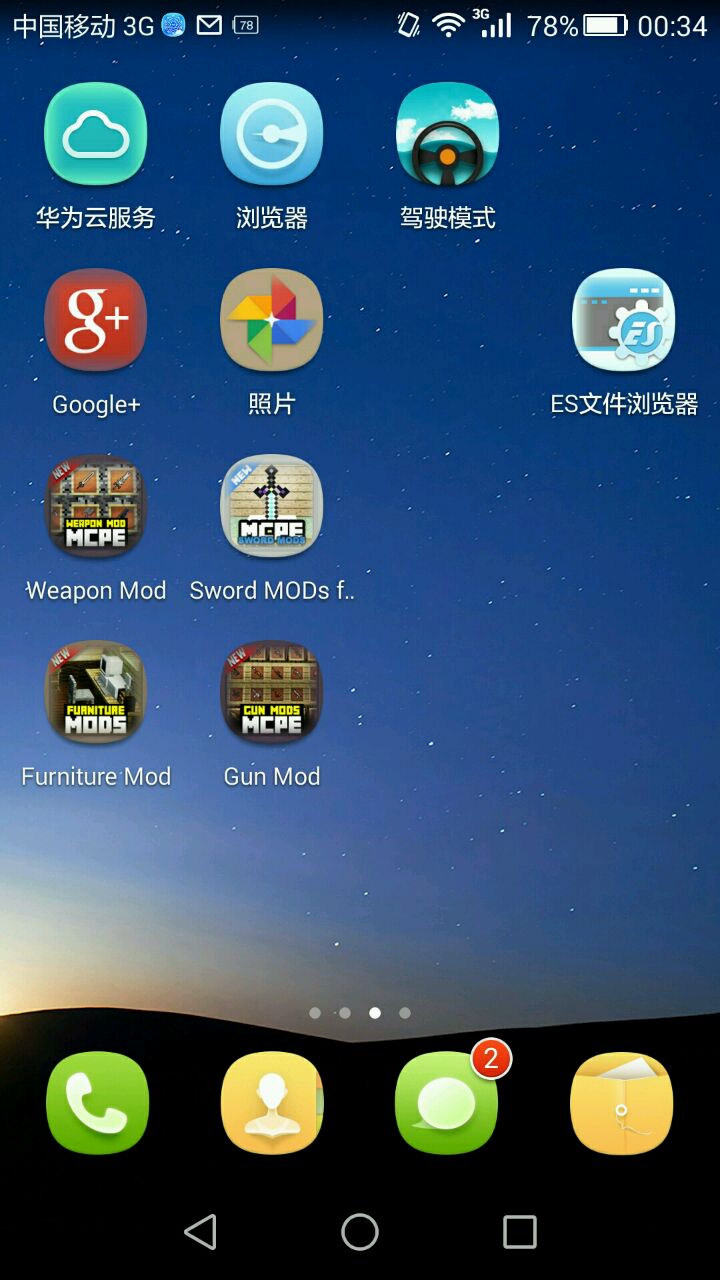Open the Google+ app

96,321
